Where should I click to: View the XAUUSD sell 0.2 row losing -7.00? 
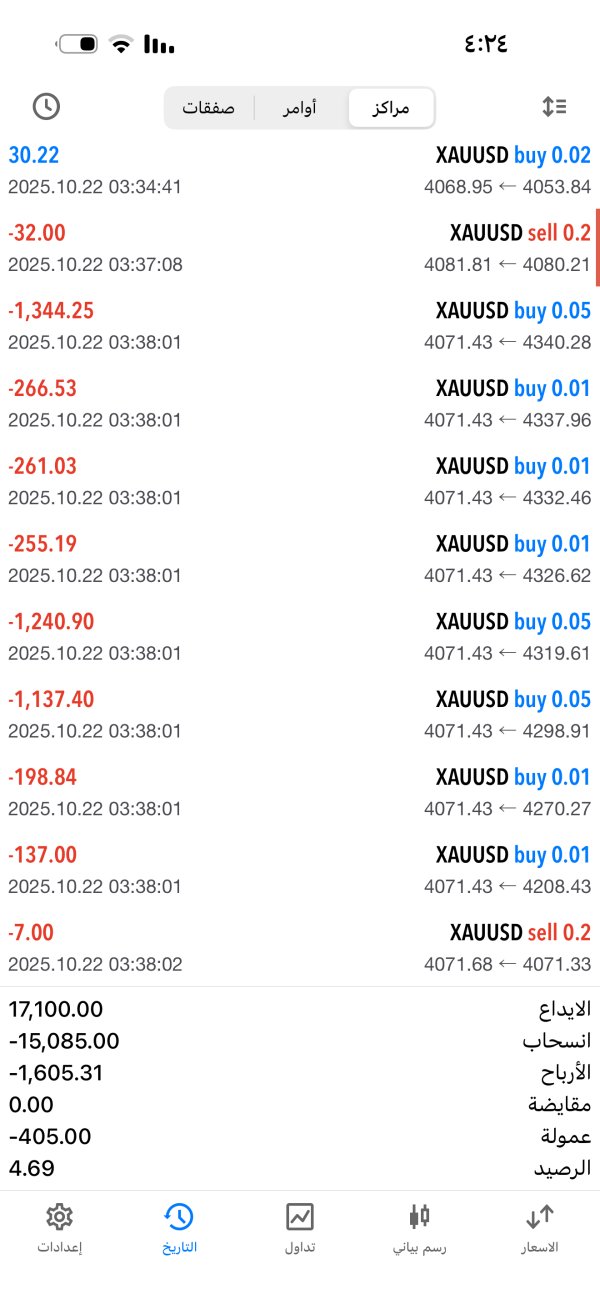tap(300, 948)
